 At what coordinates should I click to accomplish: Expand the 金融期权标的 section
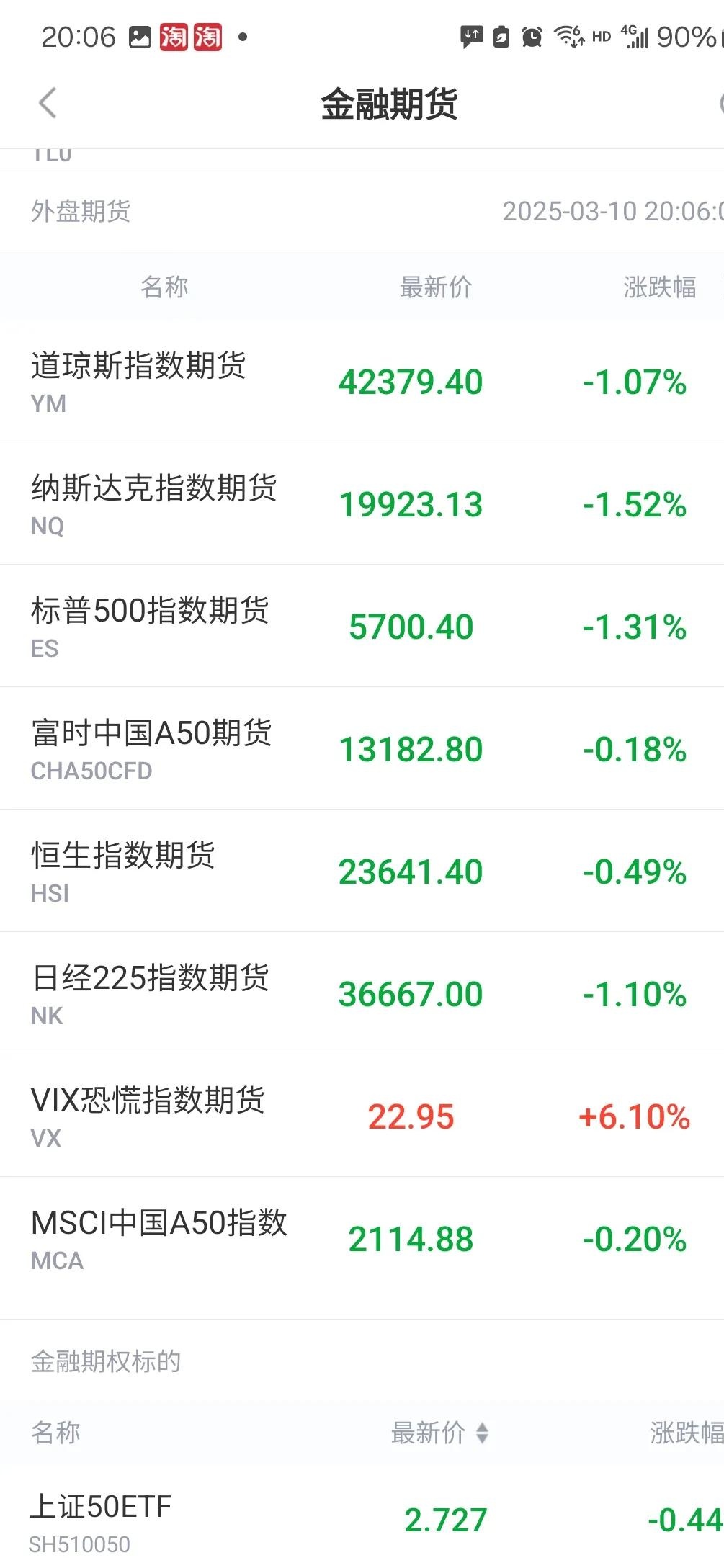coord(104,1360)
